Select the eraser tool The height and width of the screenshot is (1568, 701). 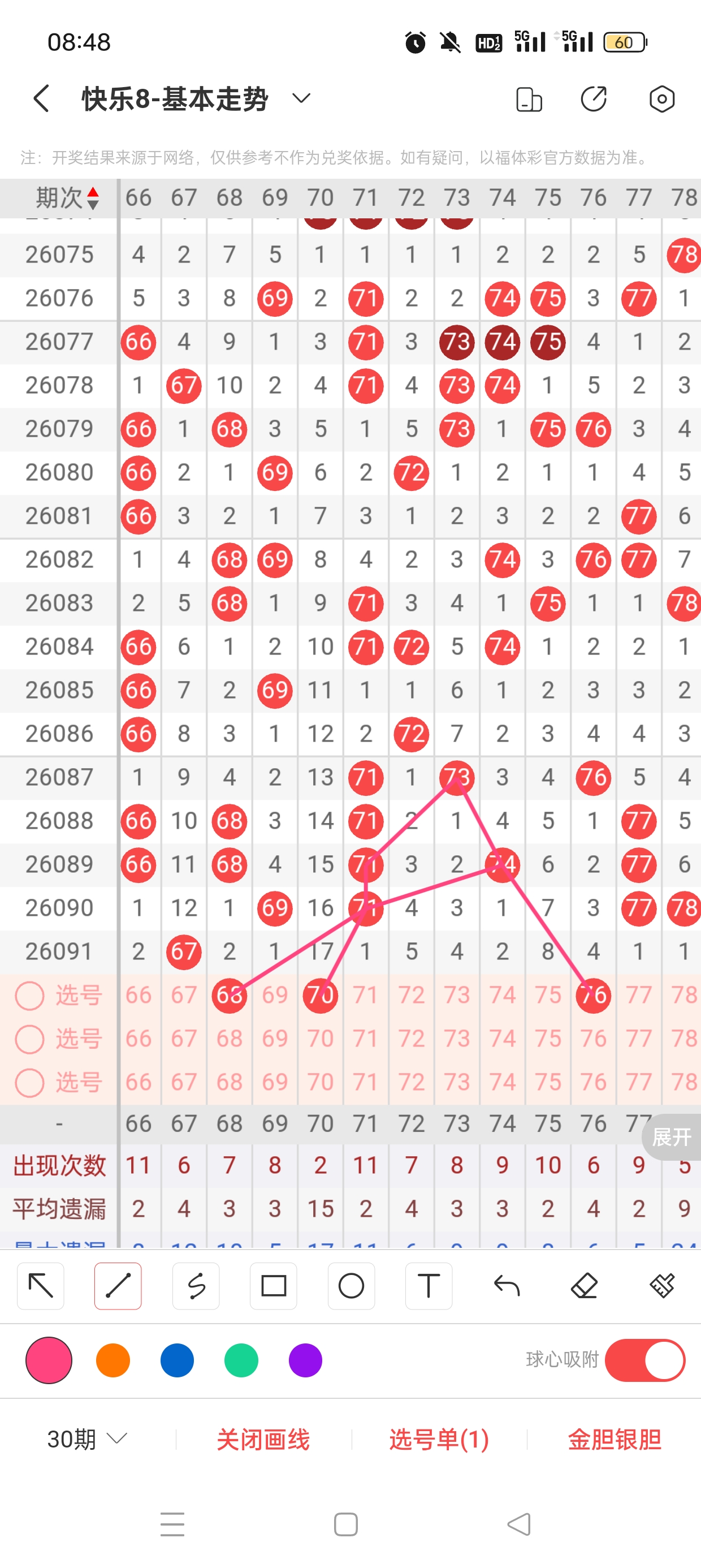(584, 1286)
